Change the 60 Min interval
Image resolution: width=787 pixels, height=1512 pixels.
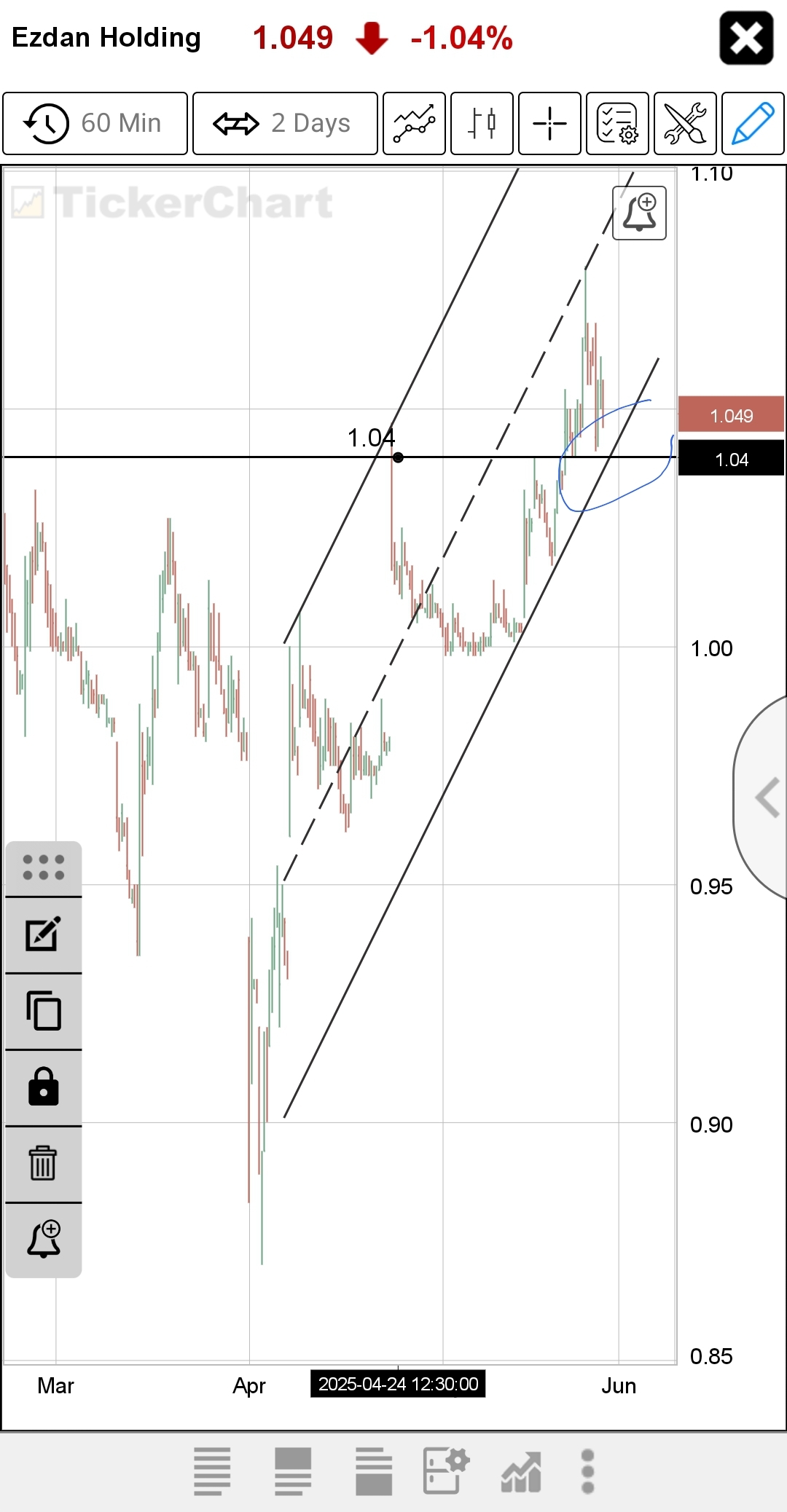point(95,123)
